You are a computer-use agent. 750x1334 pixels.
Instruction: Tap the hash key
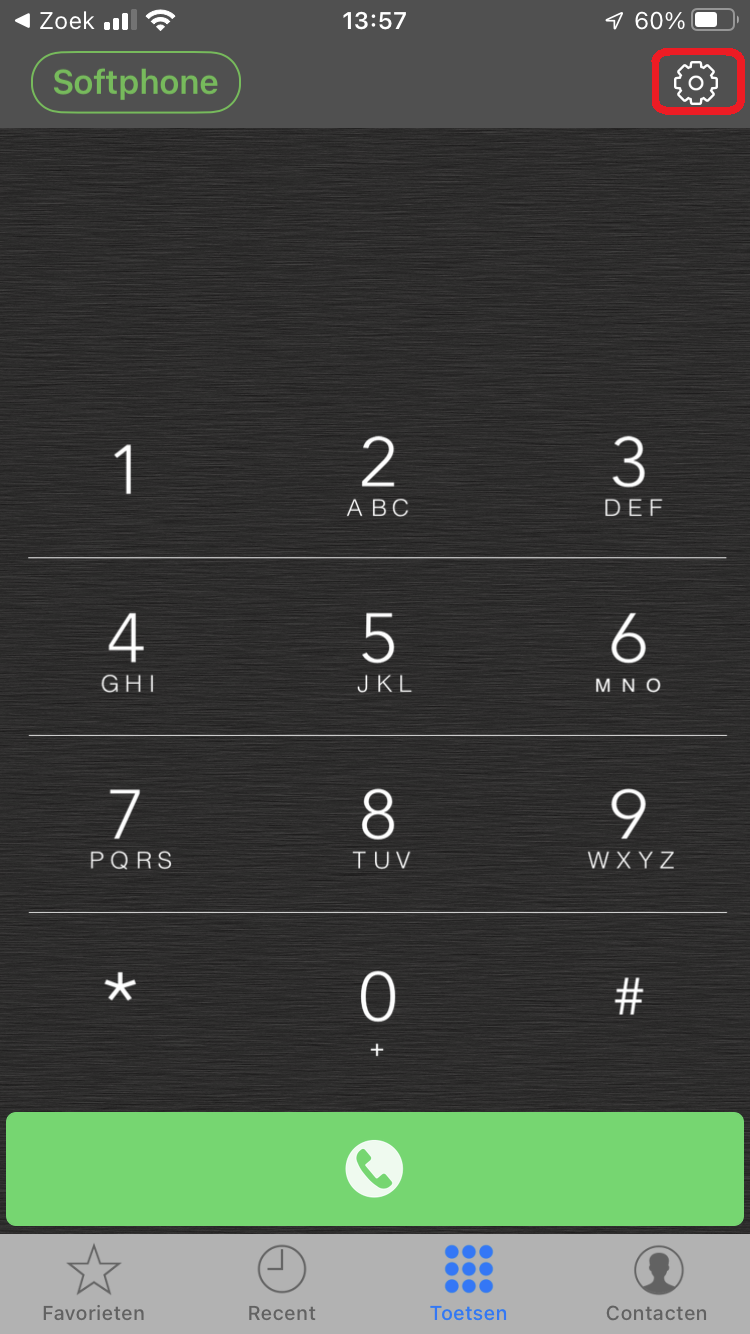click(629, 997)
